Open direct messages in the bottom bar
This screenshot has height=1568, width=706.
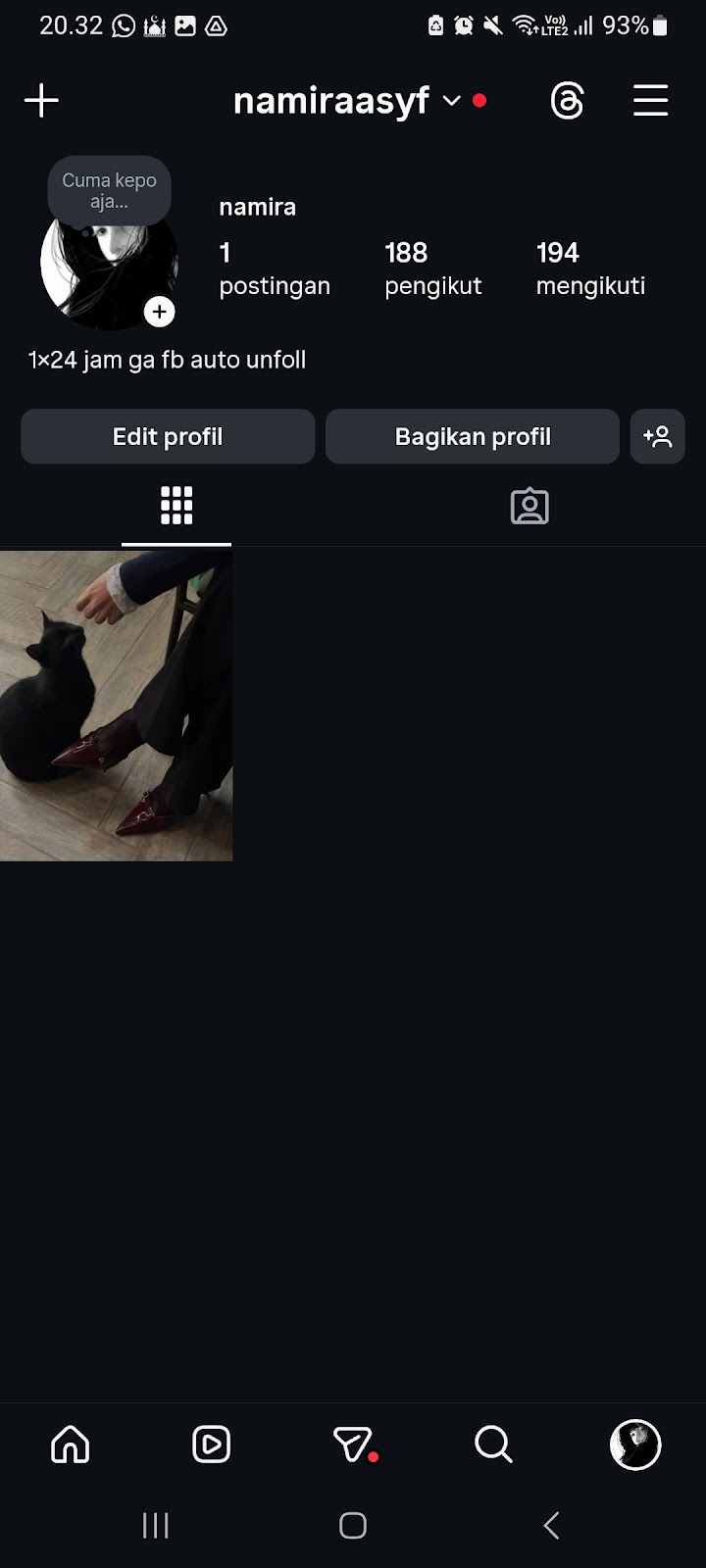click(353, 1444)
